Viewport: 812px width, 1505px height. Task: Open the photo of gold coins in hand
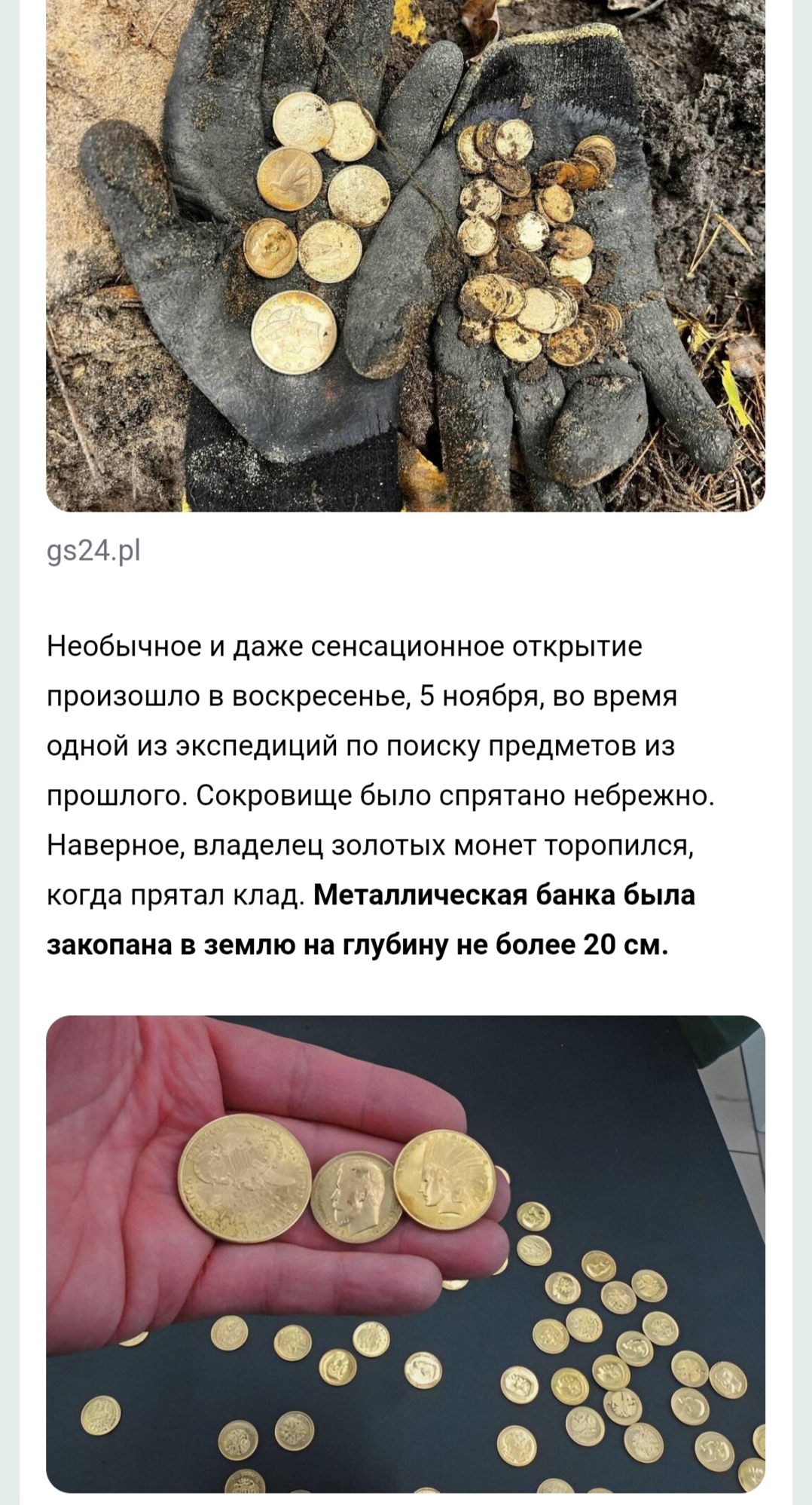click(405, 1253)
